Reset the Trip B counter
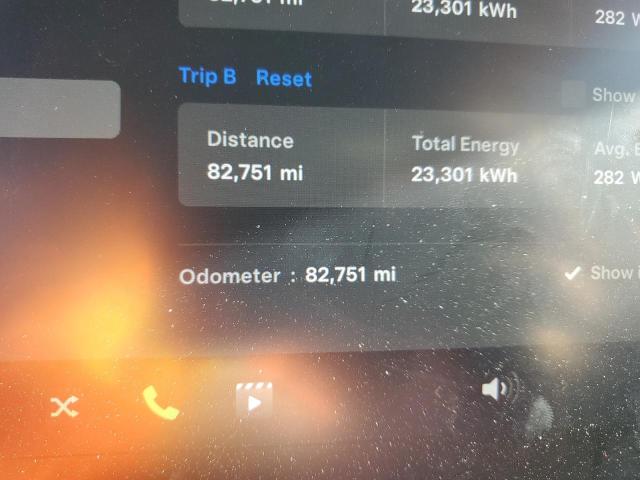Viewport: 640px width, 480px height. point(283,78)
